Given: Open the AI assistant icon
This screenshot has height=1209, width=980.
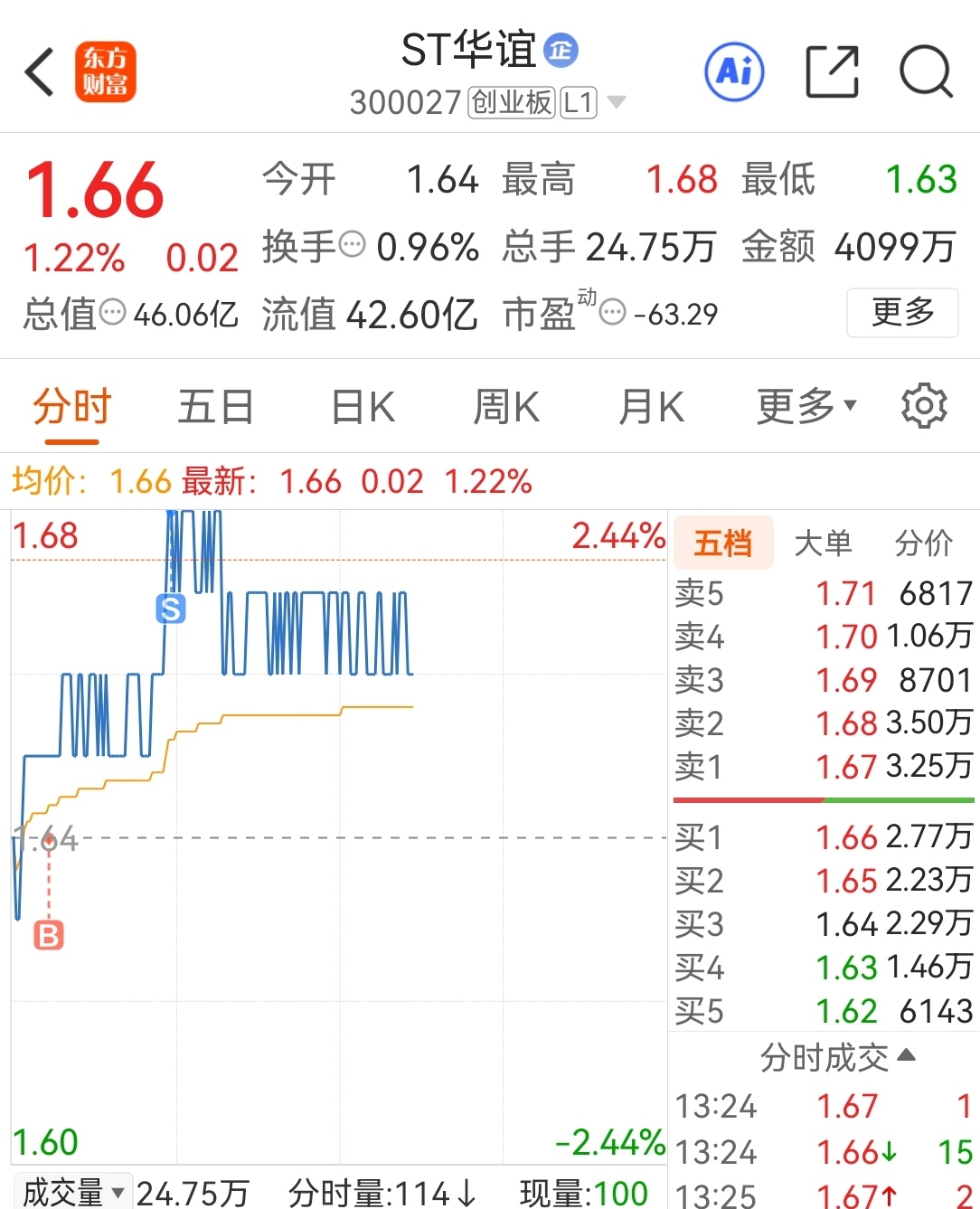Looking at the screenshot, I should click(734, 71).
